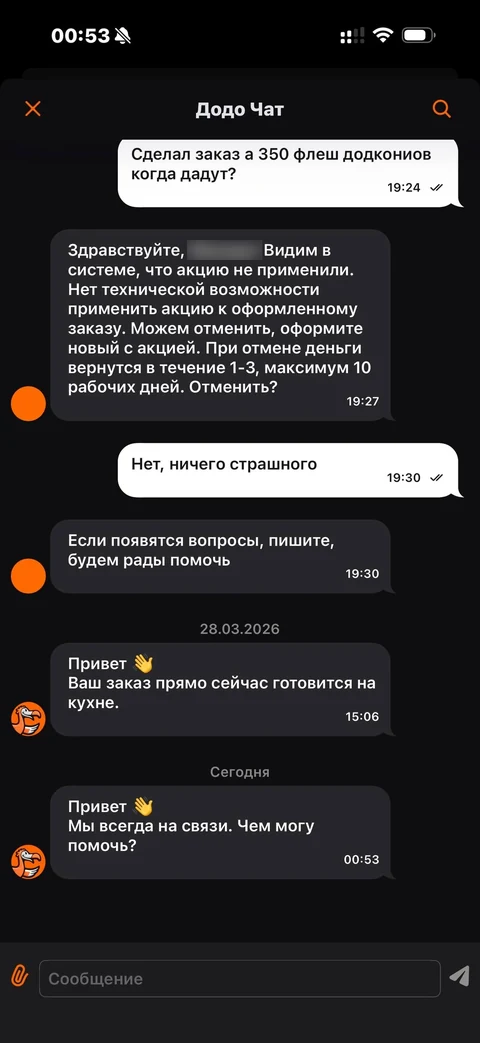Screen dimensions: 480x1043
Task: Close the Додо Чат window
Action: click(33, 109)
